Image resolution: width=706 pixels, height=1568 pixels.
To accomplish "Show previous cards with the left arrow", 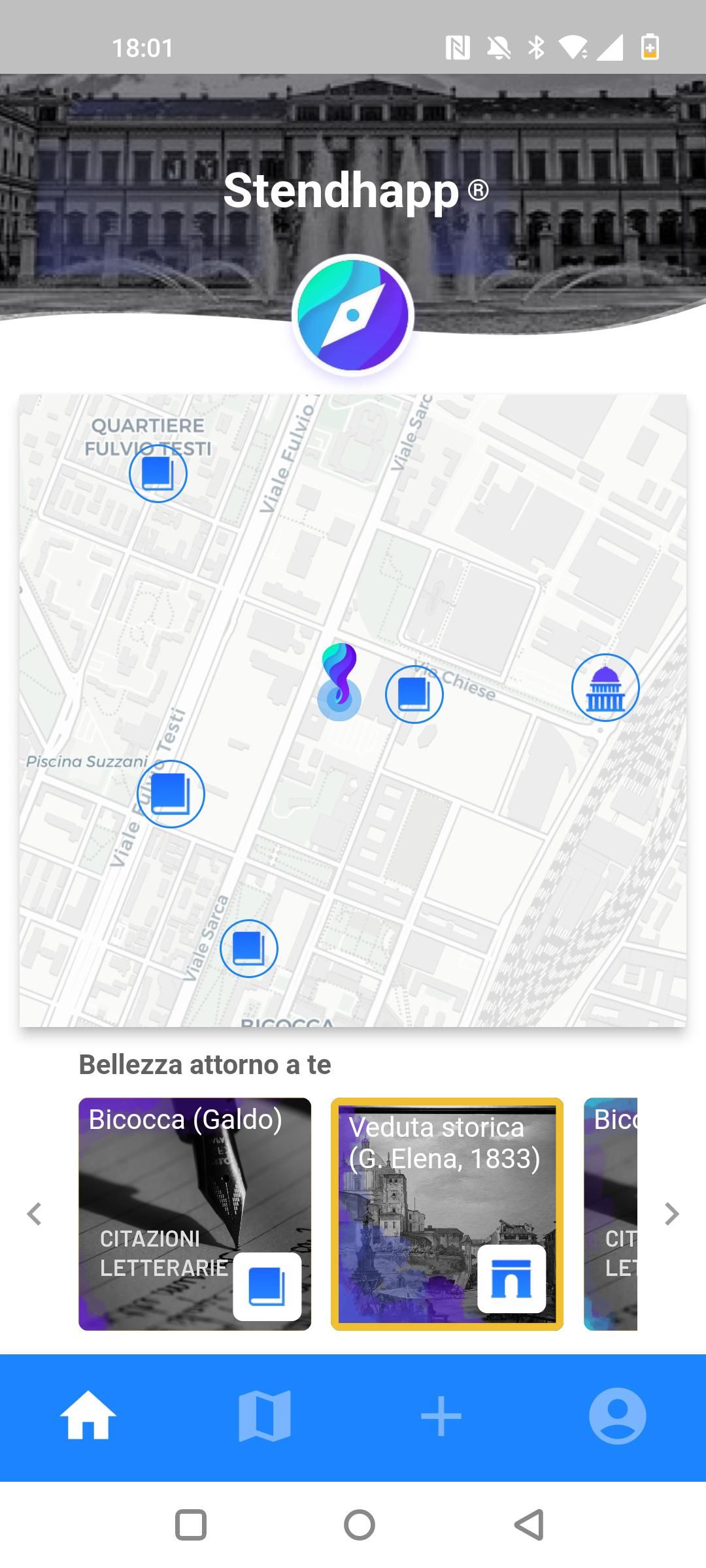I will 35,1214.
